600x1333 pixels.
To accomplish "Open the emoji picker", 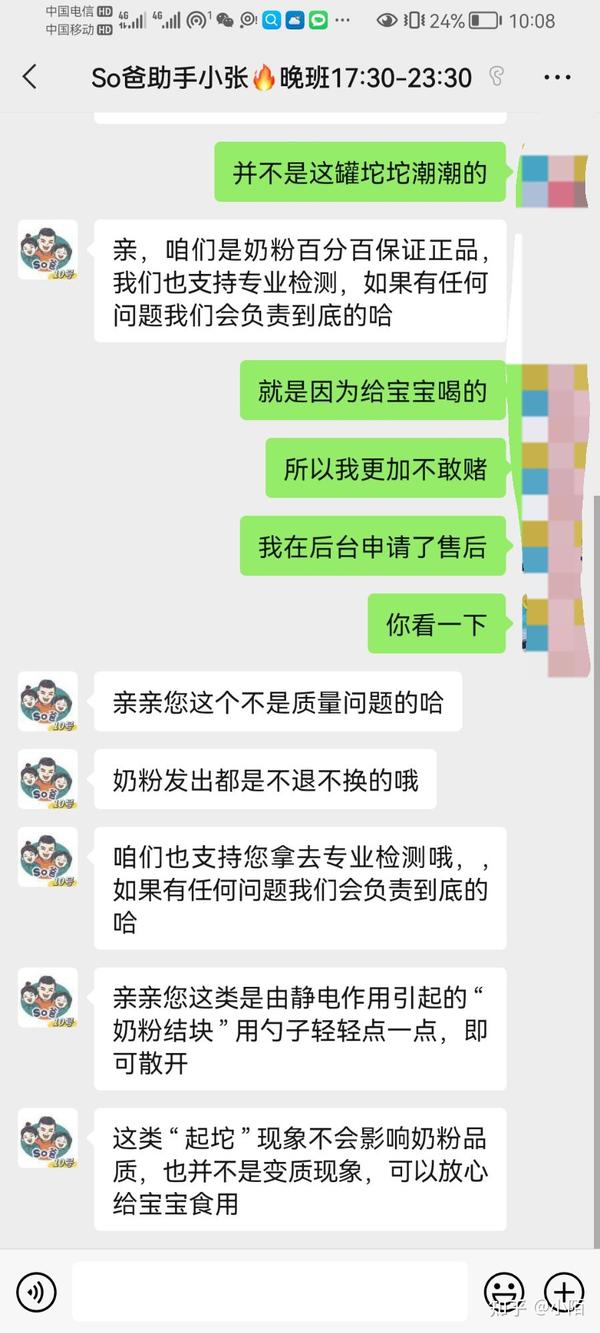I will click(504, 1292).
